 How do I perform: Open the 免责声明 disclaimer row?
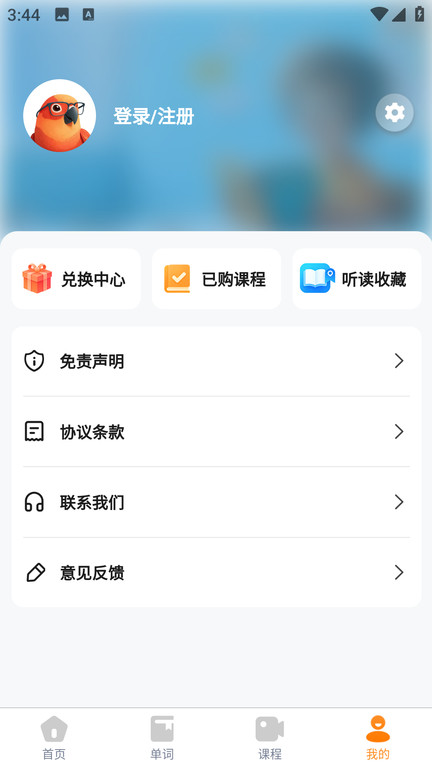[216, 361]
